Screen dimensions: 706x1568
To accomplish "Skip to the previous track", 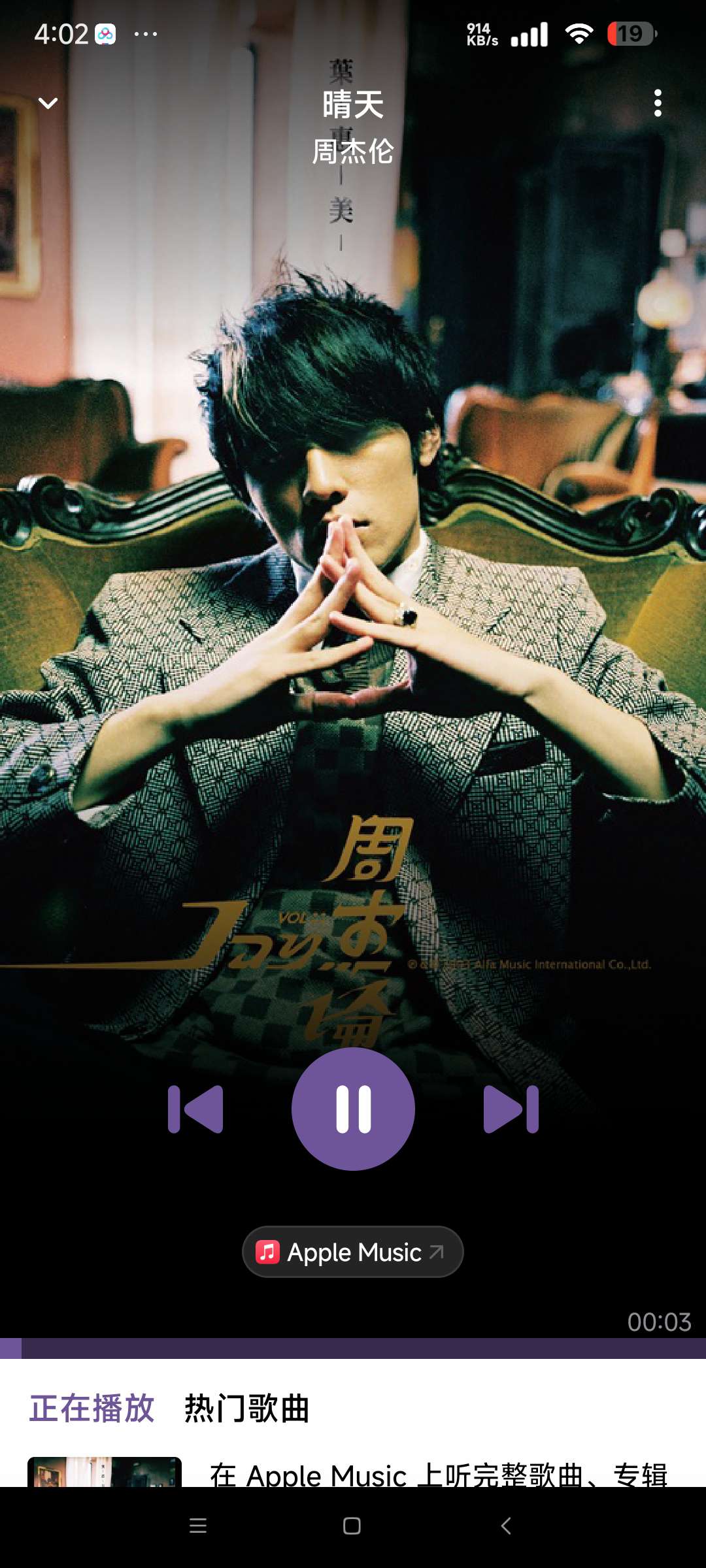I will click(x=195, y=1109).
